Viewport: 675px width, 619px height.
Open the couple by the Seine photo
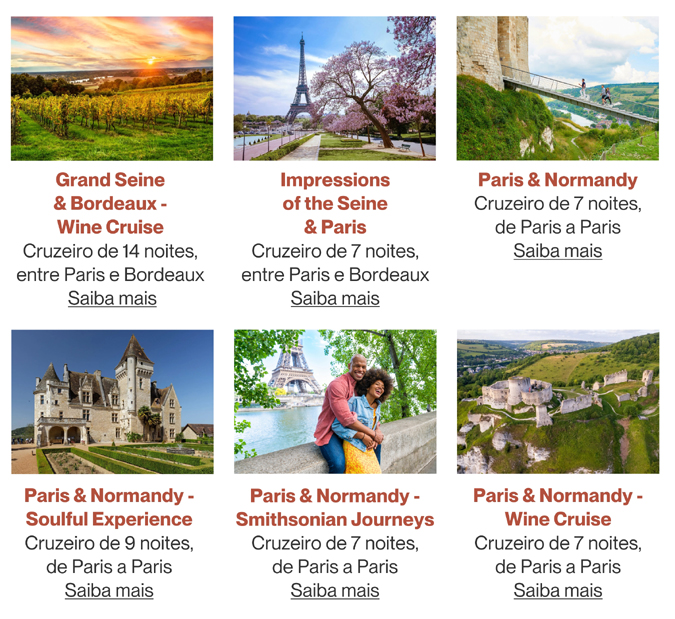coord(335,402)
